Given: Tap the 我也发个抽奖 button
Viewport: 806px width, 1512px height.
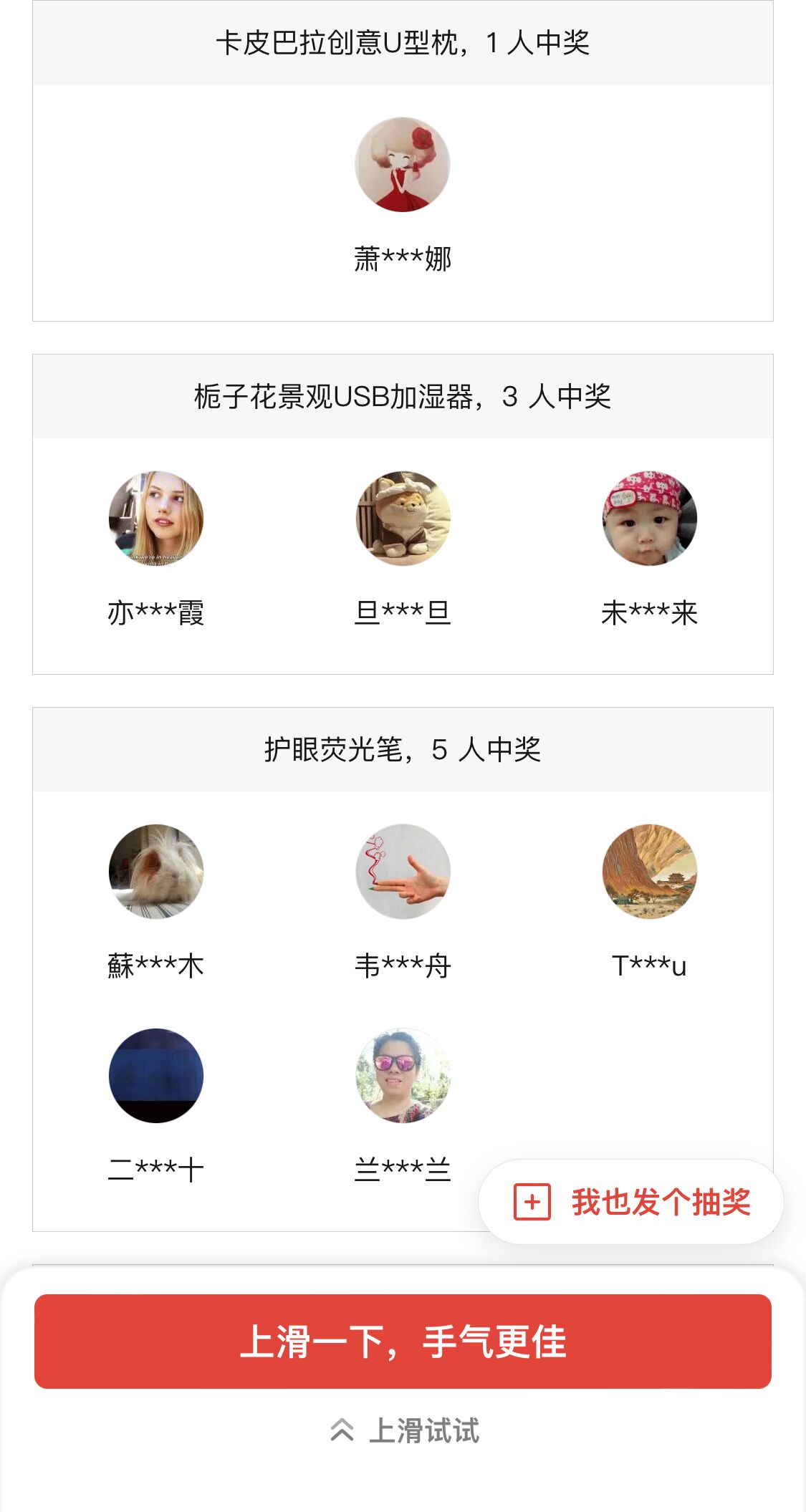Looking at the screenshot, I should 631,1202.
